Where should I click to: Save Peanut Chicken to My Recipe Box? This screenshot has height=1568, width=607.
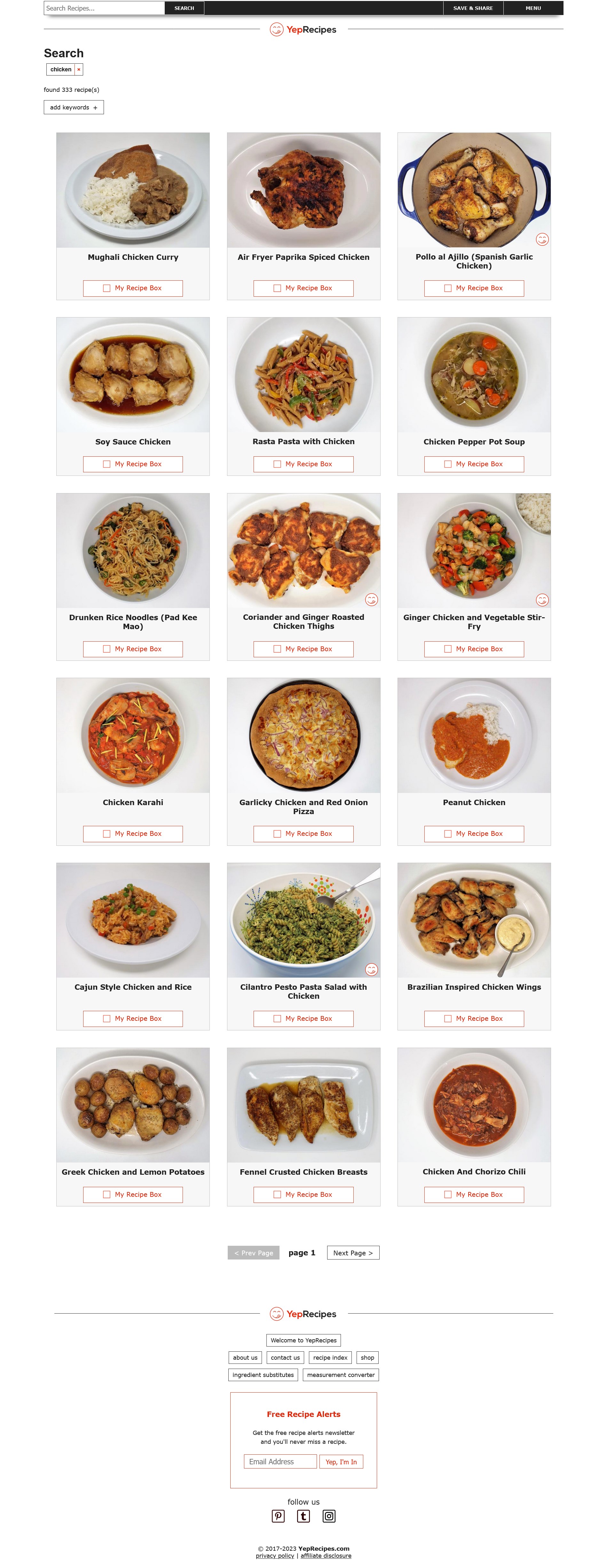473,833
